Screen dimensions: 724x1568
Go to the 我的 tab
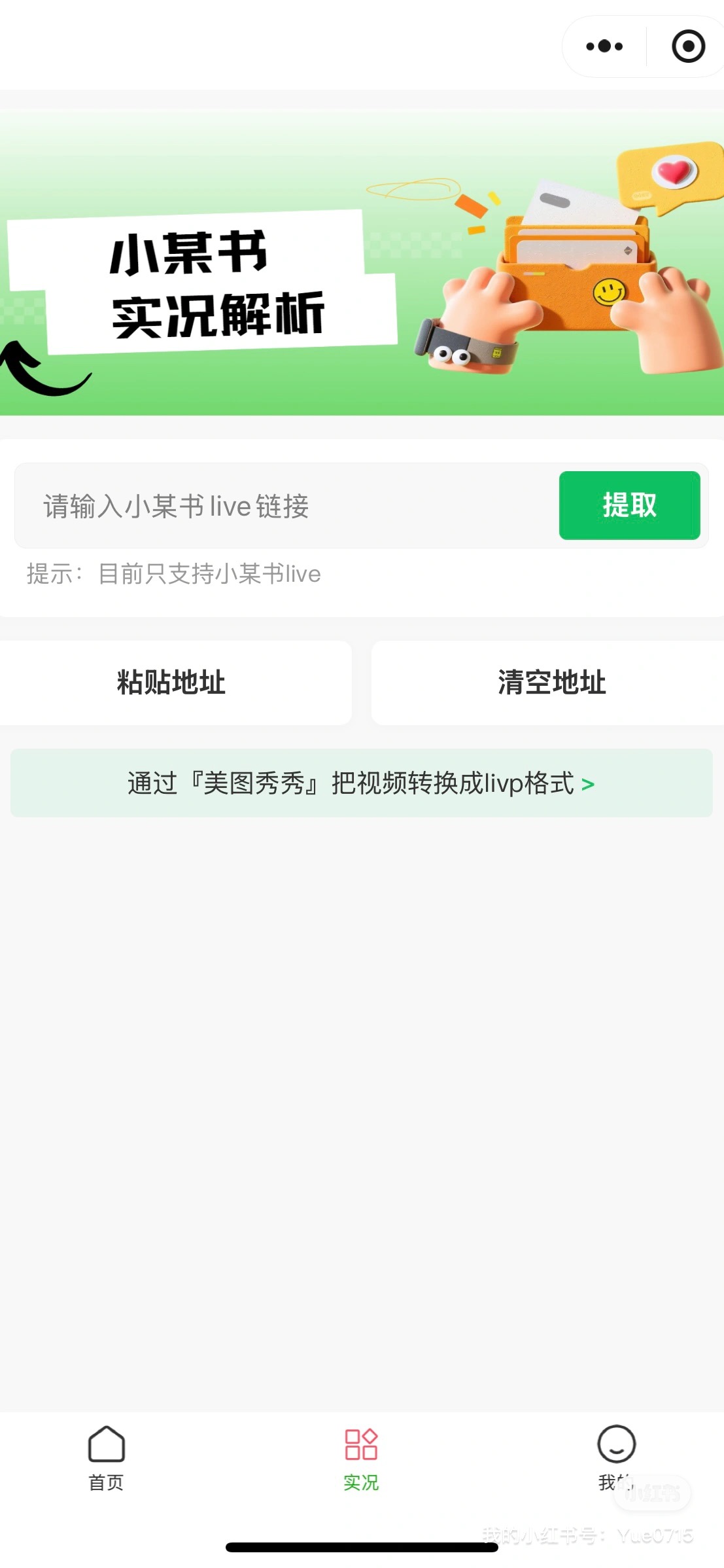click(x=616, y=1458)
